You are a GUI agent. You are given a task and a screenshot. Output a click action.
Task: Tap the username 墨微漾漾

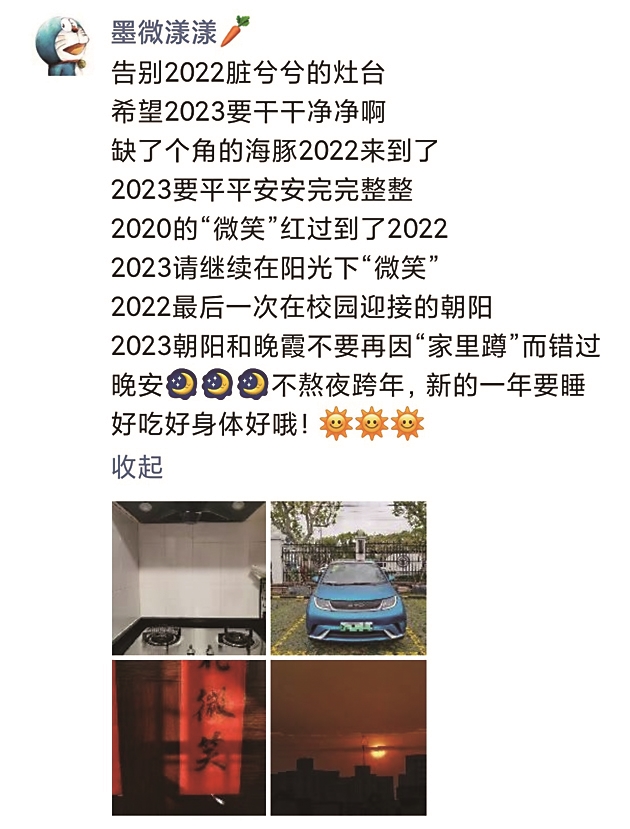pyautogui.click(x=166, y=33)
